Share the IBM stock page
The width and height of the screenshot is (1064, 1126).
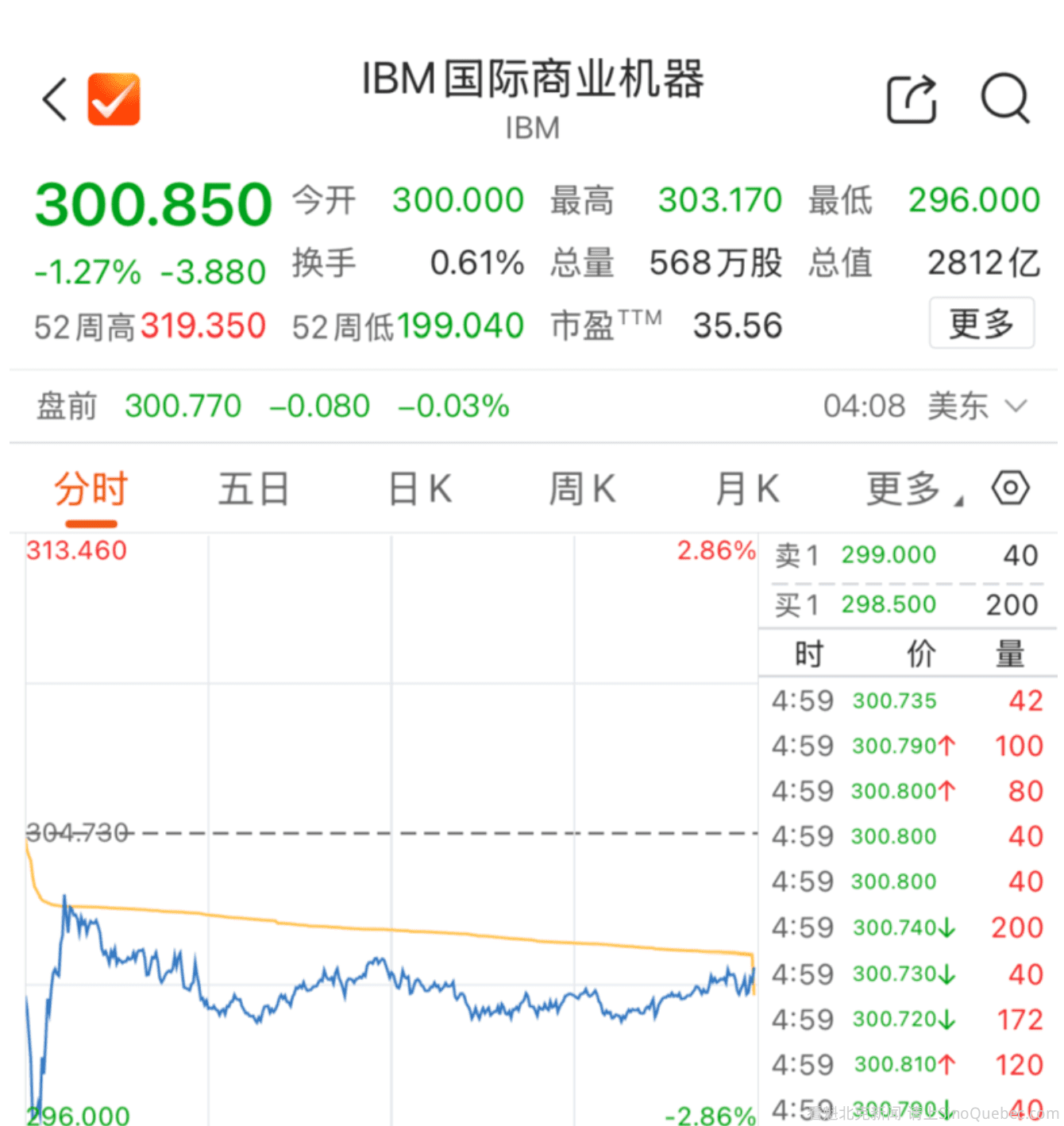(x=912, y=99)
